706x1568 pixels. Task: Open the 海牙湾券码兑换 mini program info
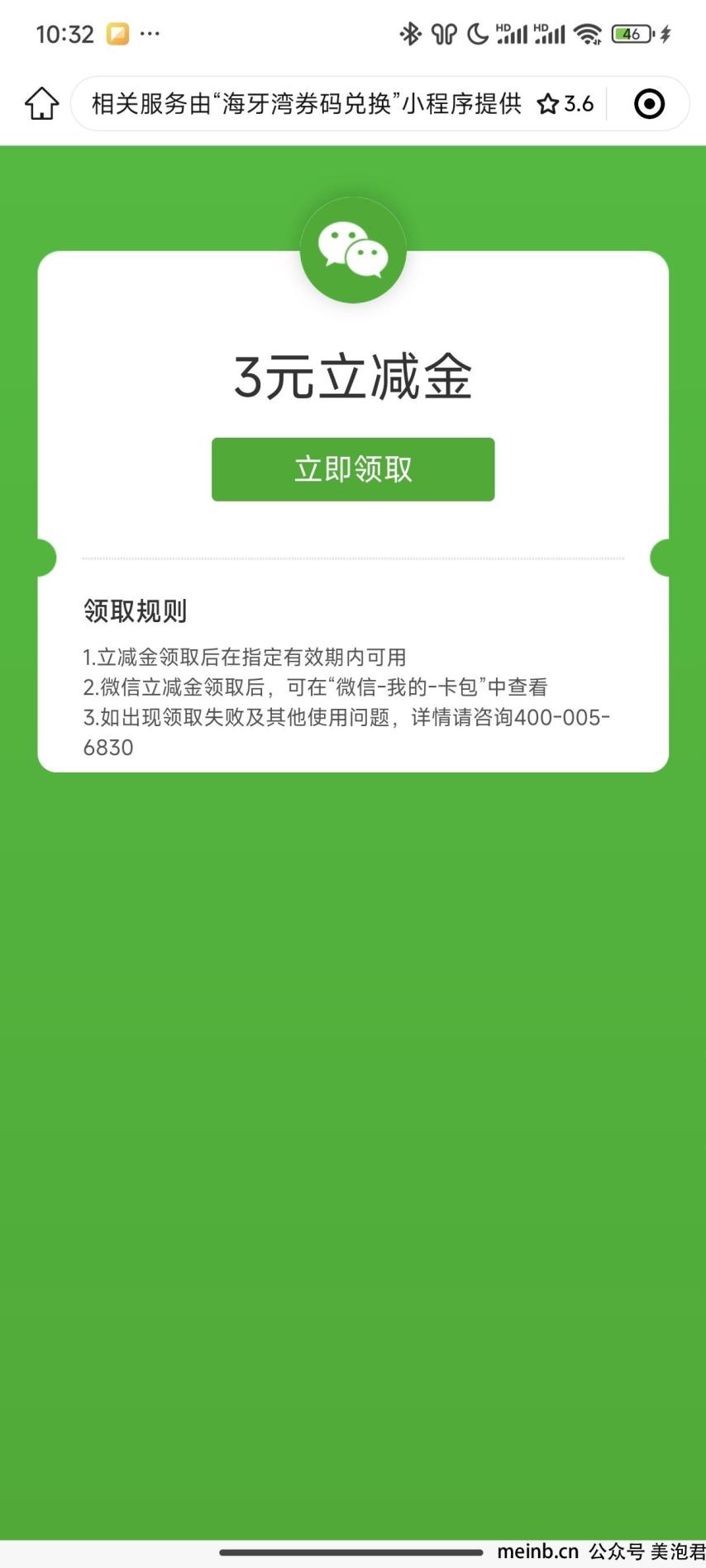pos(306,104)
